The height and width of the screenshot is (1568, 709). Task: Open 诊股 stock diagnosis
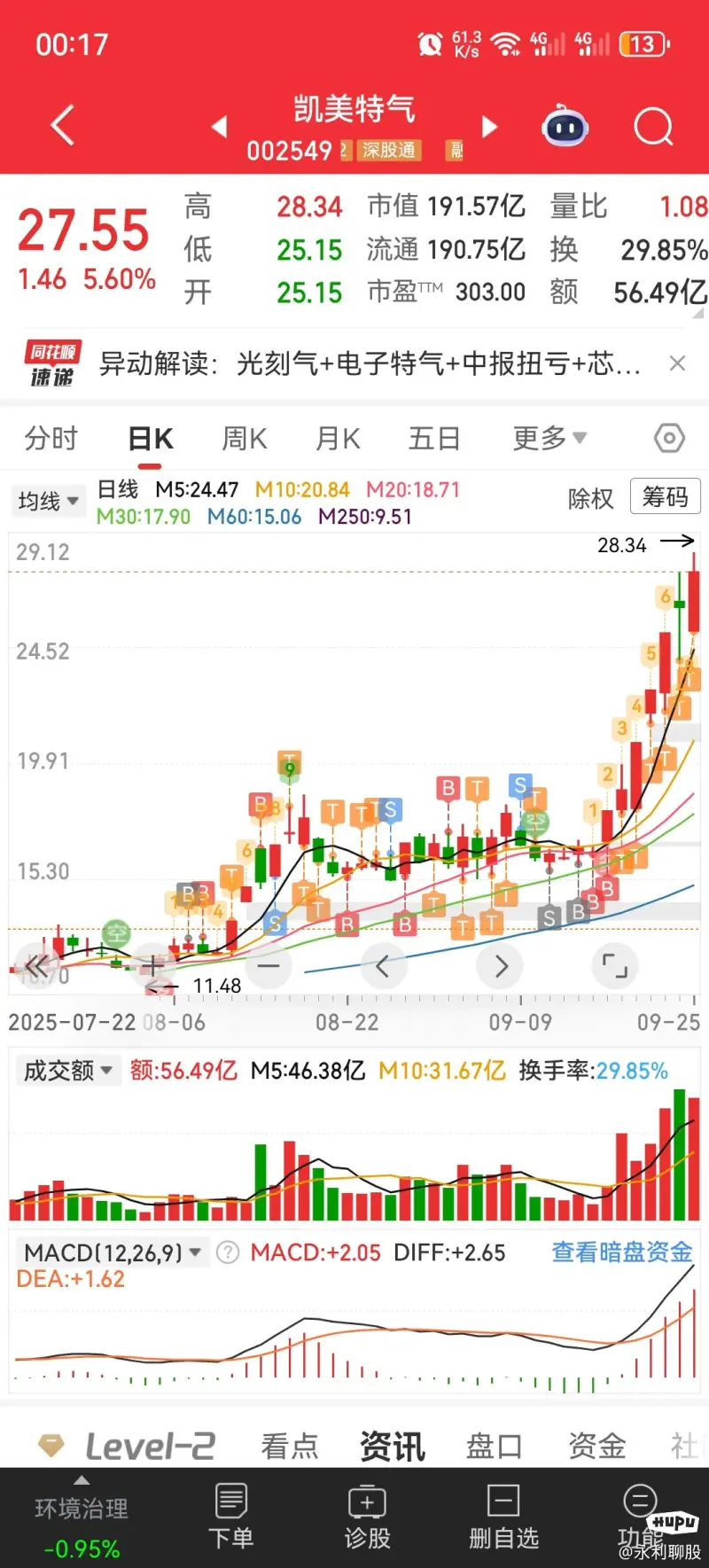[x=367, y=1517]
